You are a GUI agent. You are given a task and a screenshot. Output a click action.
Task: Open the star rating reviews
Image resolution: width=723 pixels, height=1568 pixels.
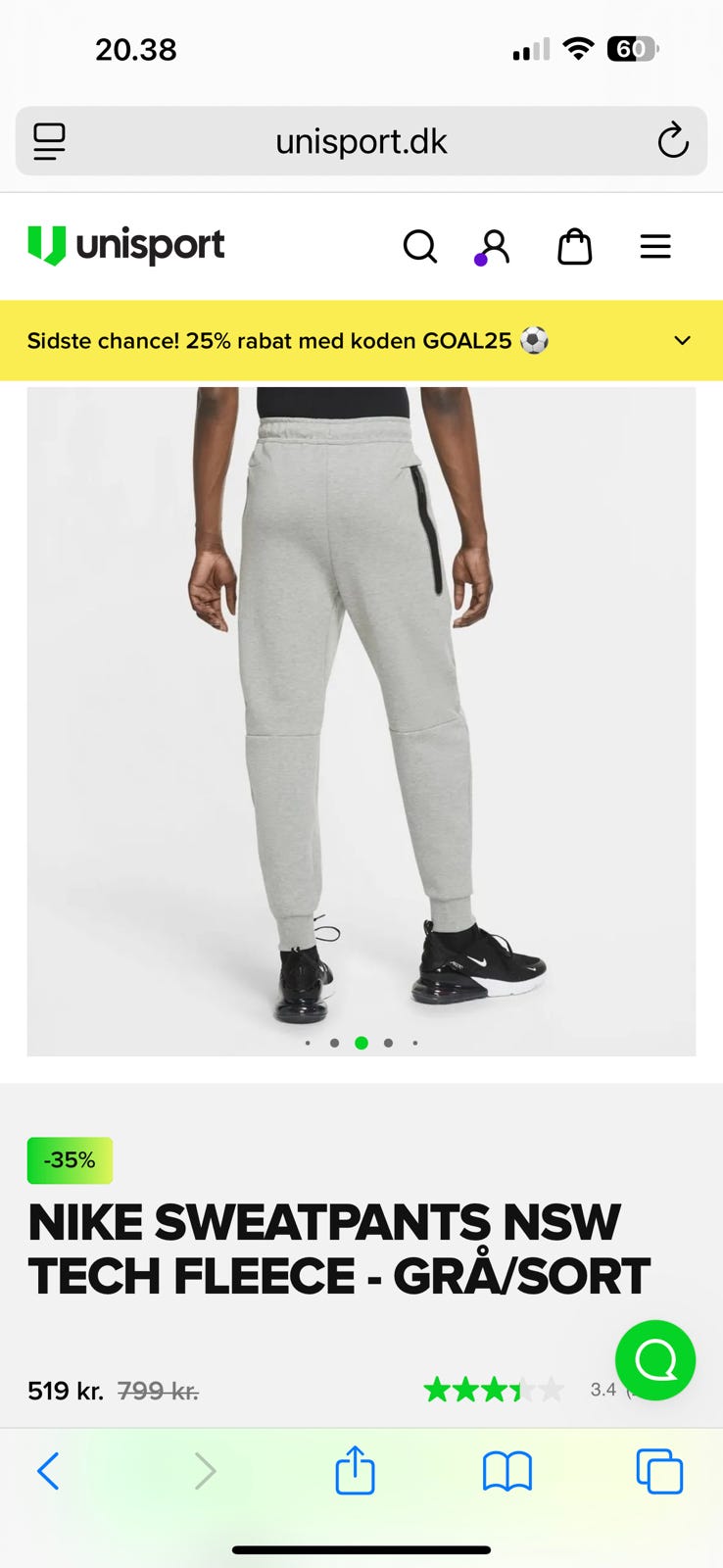(x=494, y=1390)
